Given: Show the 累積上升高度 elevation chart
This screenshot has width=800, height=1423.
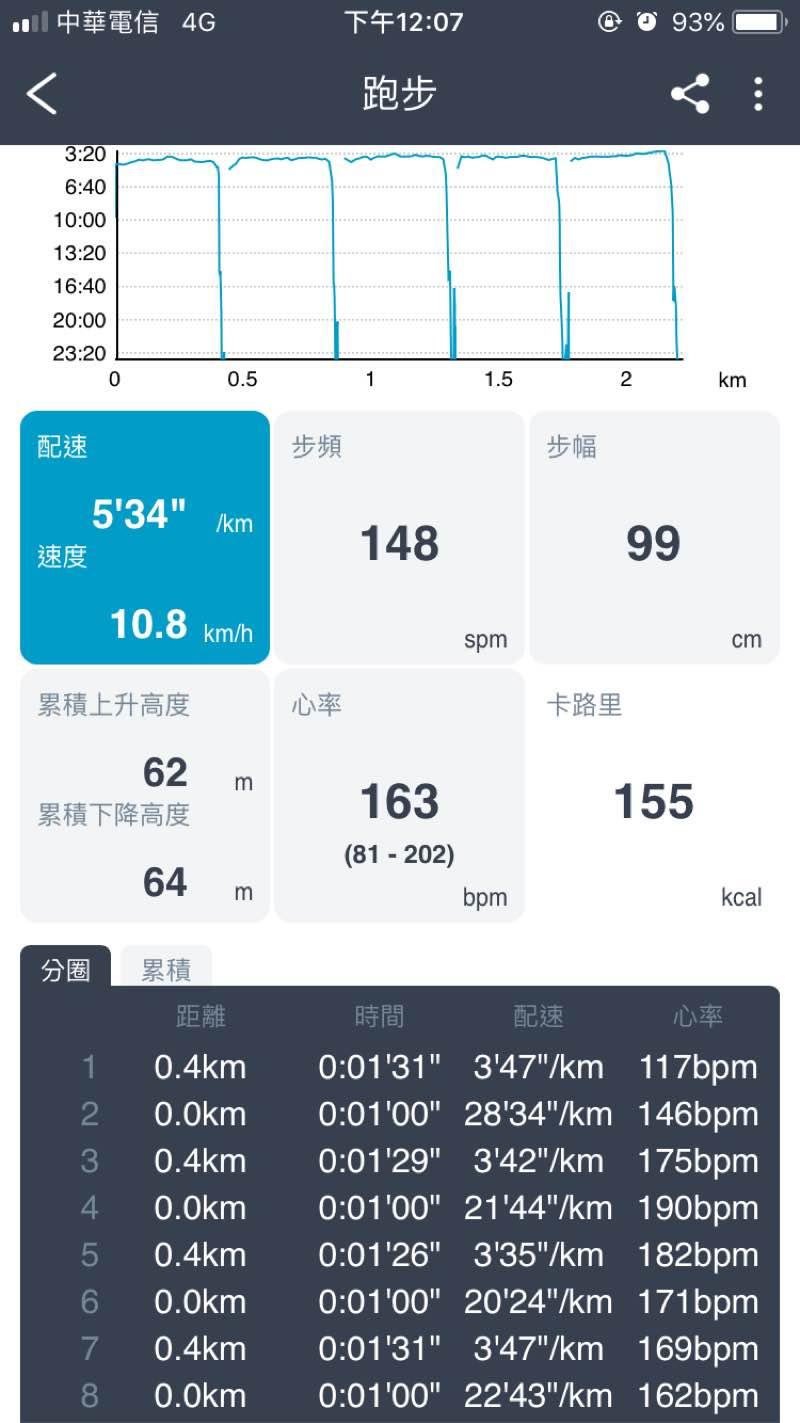Looking at the screenshot, I should click(145, 795).
